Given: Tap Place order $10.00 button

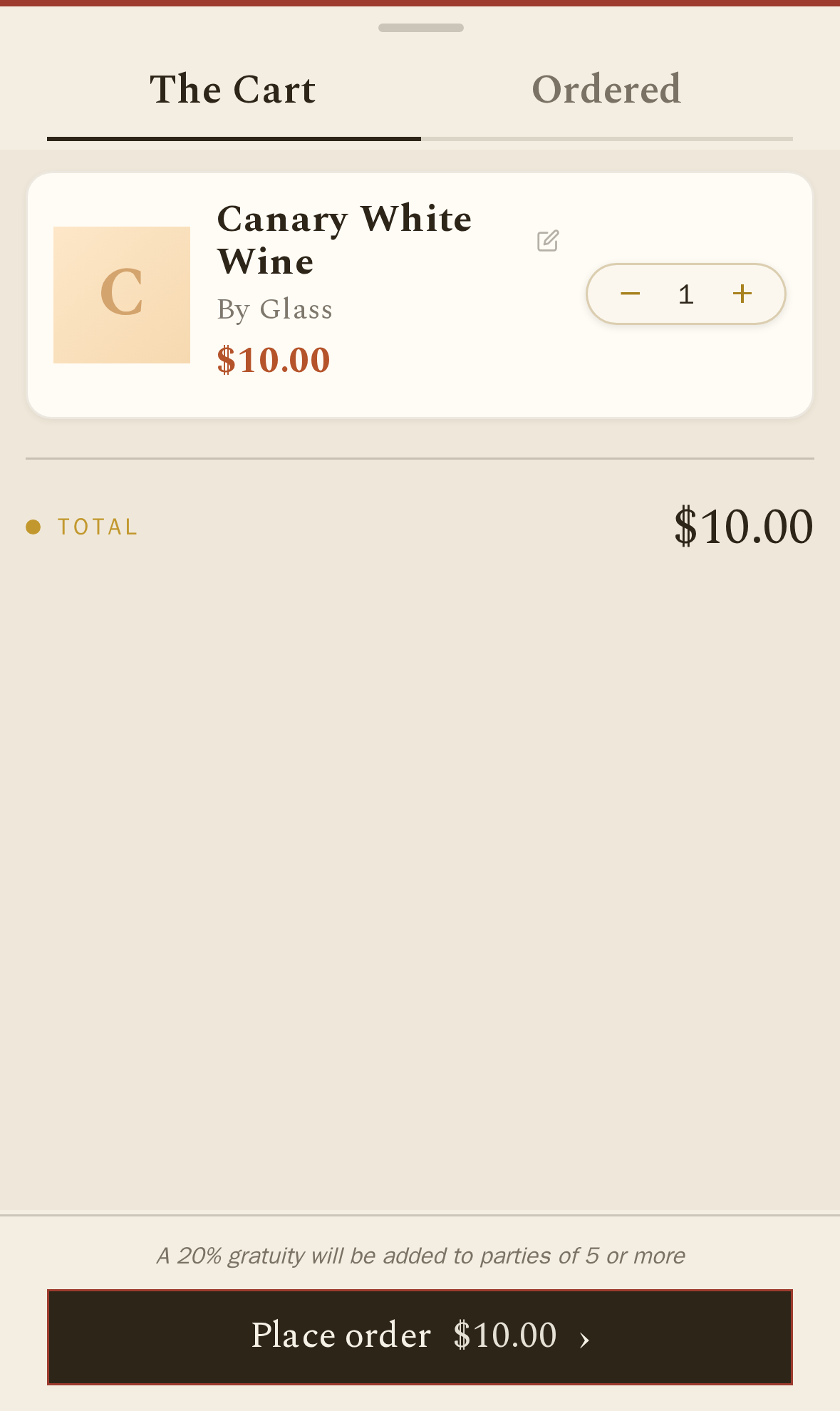Looking at the screenshot, I should (x=420, y=1337).
